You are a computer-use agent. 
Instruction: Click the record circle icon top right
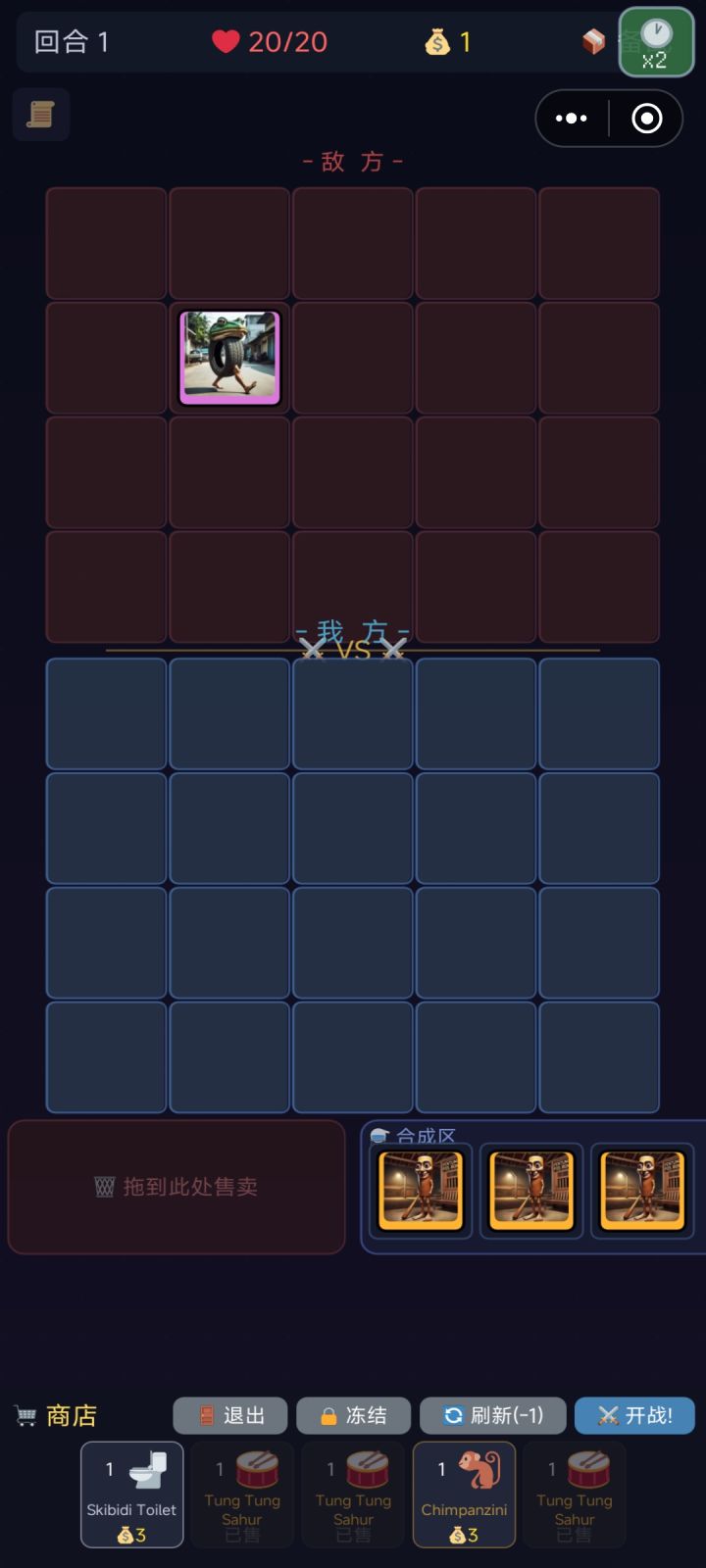(647, 118)
